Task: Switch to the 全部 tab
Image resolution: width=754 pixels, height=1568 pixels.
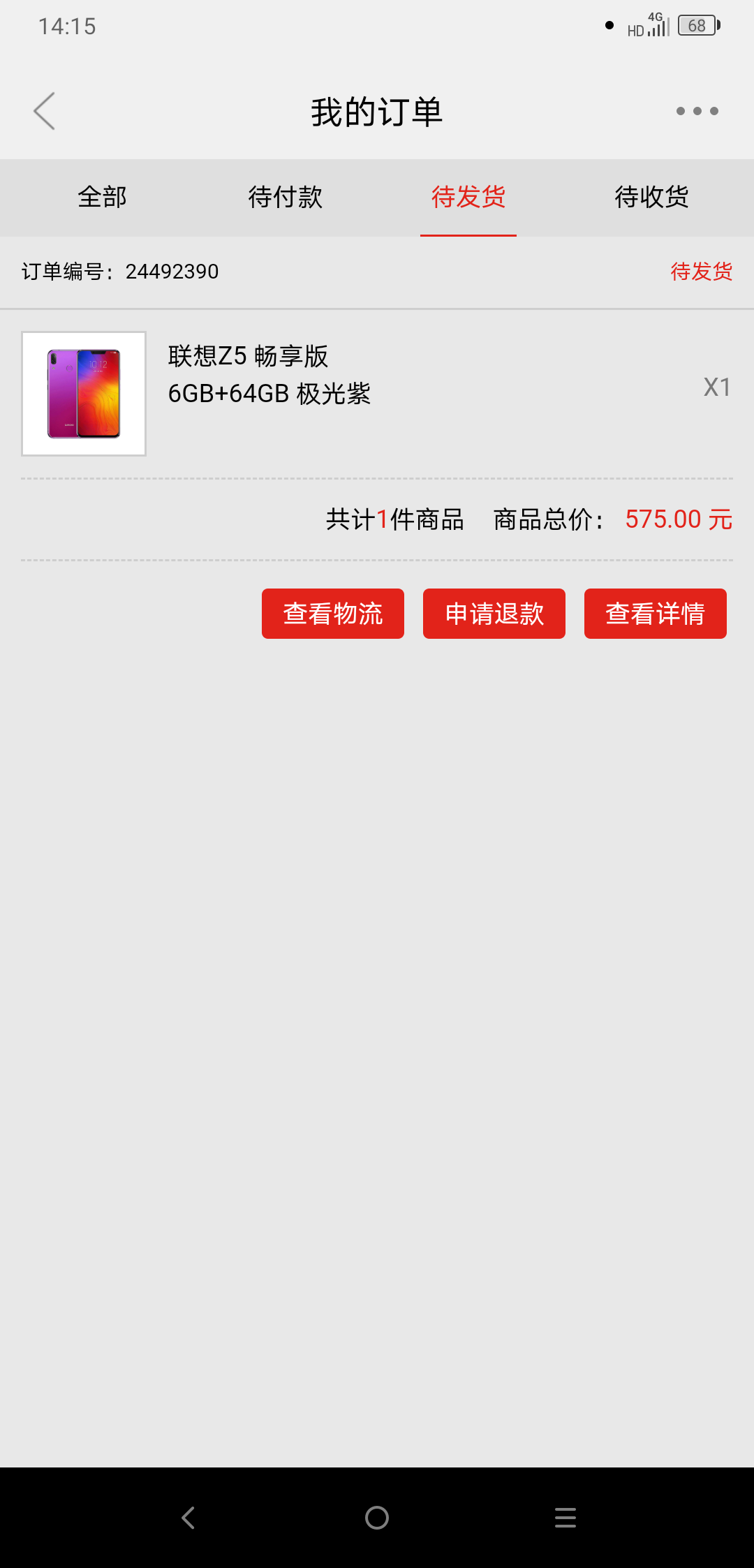Action: (102, 198)
